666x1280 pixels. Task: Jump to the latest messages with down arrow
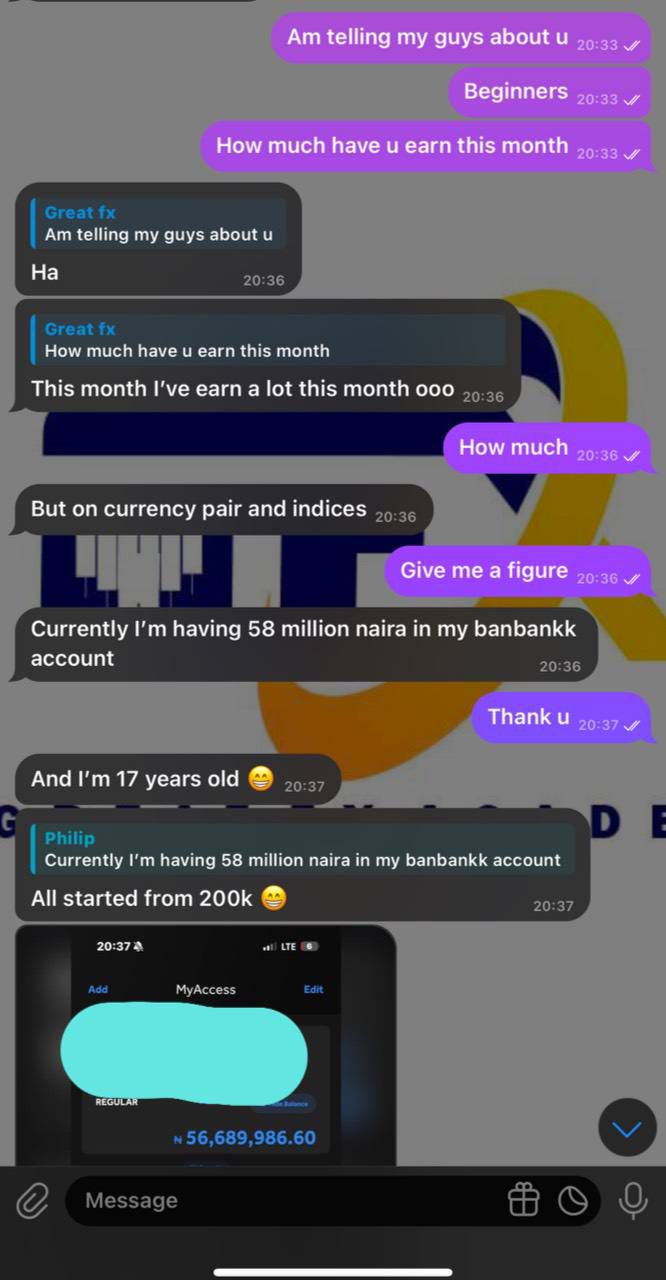tap(627, 1130)
